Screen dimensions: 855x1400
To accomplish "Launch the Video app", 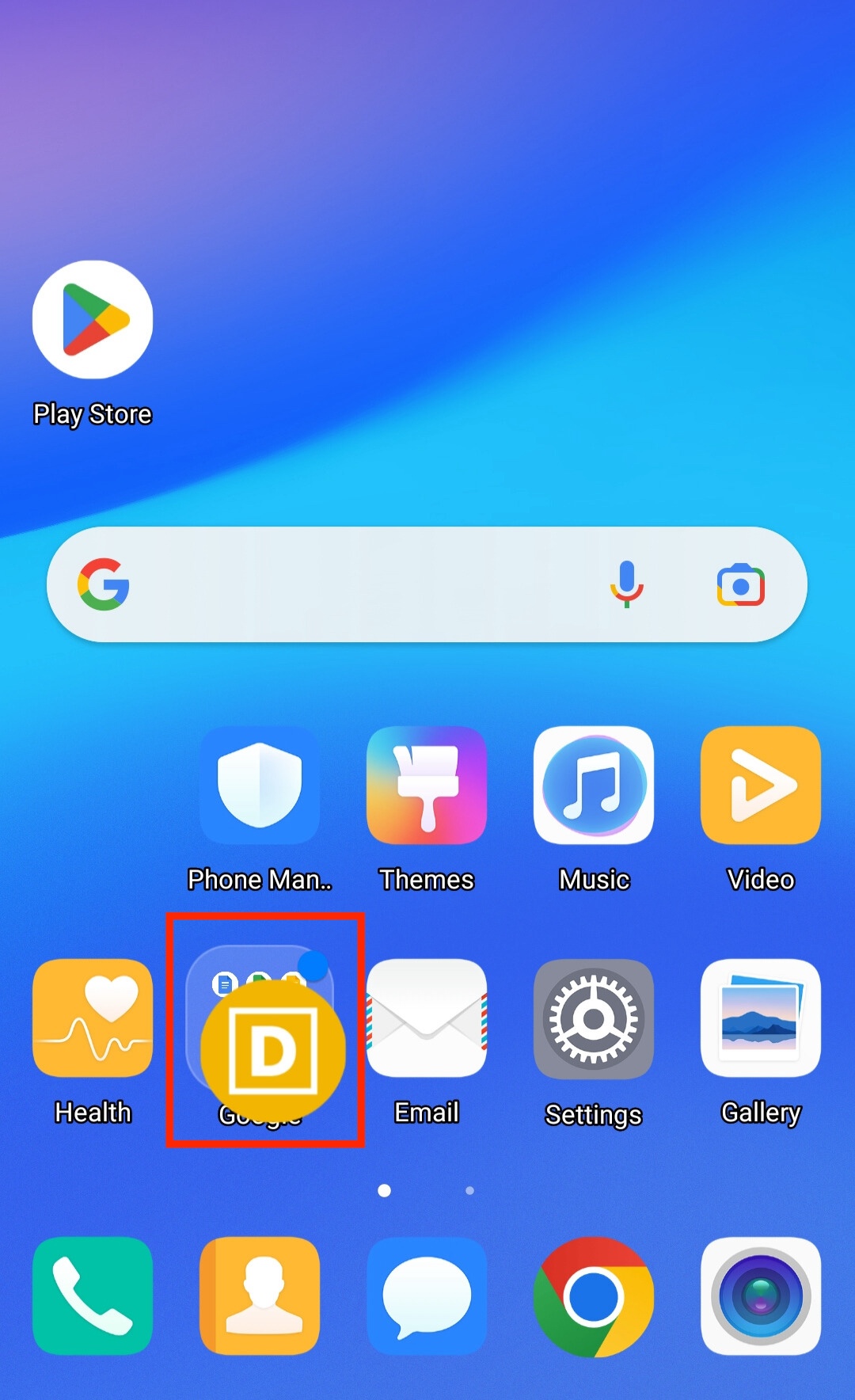I will [761, 786].
